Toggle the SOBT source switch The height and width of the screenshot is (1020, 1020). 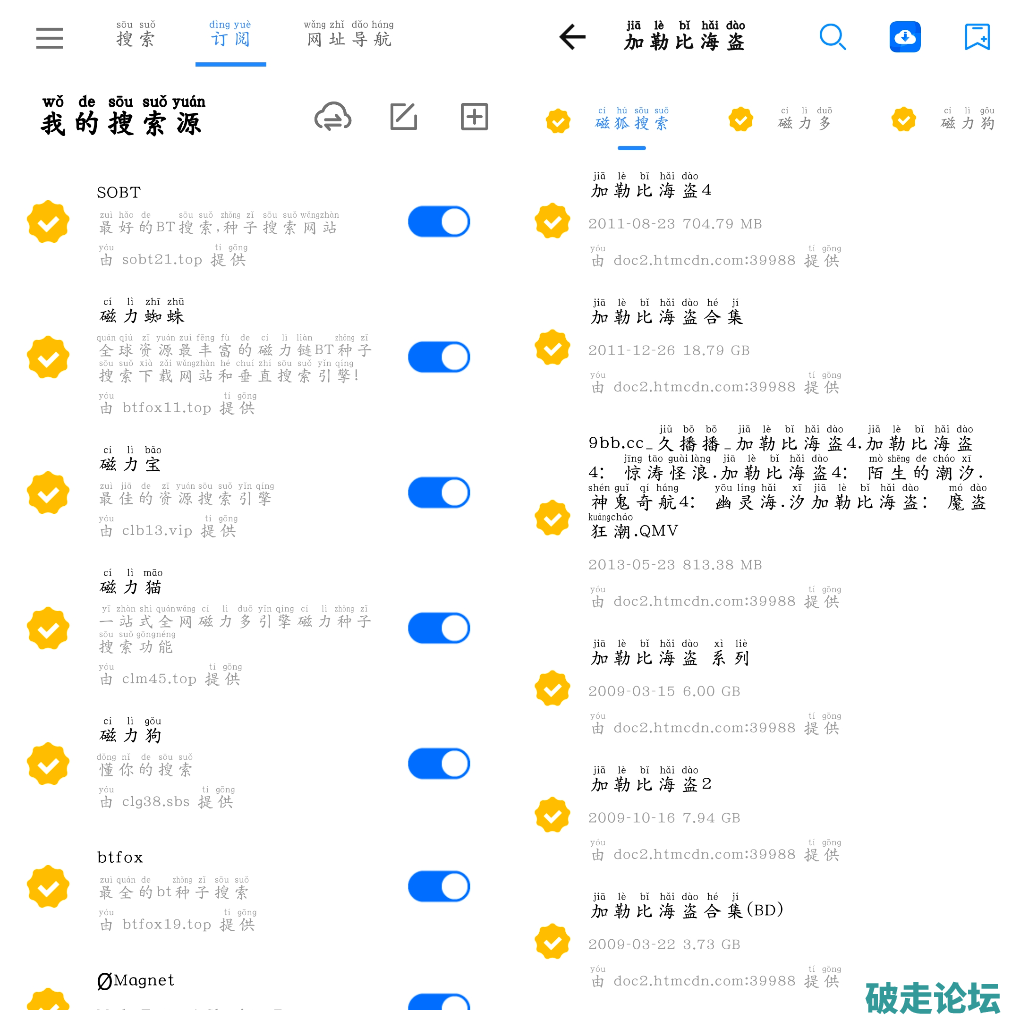tap(439, 222)
